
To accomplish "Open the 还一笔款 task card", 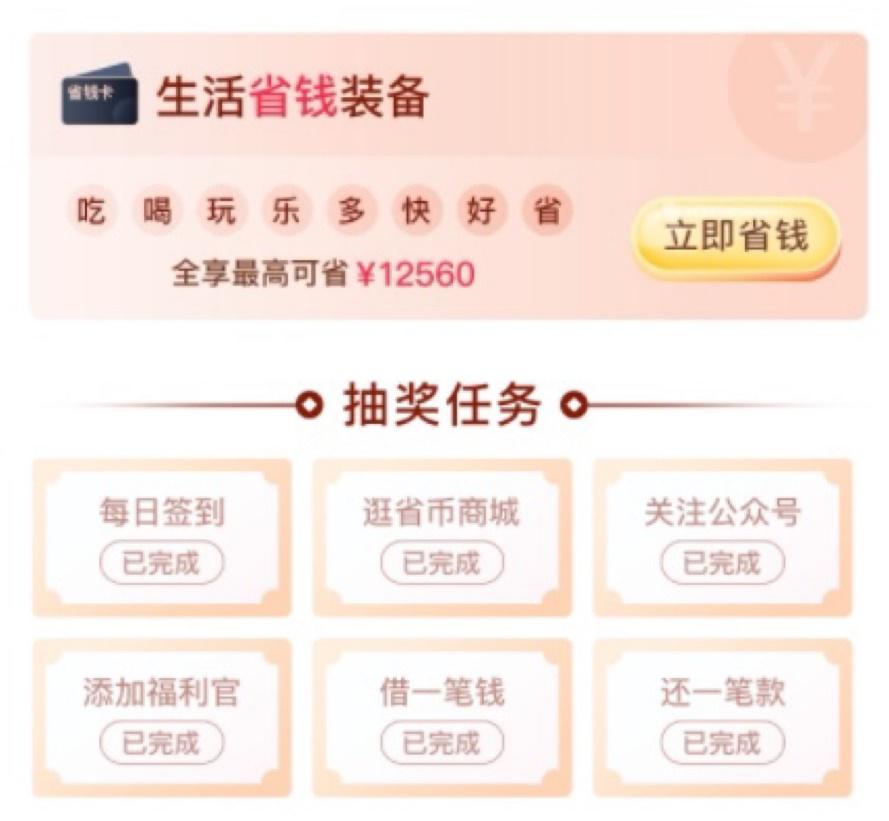I will click(x=722, y=717).
